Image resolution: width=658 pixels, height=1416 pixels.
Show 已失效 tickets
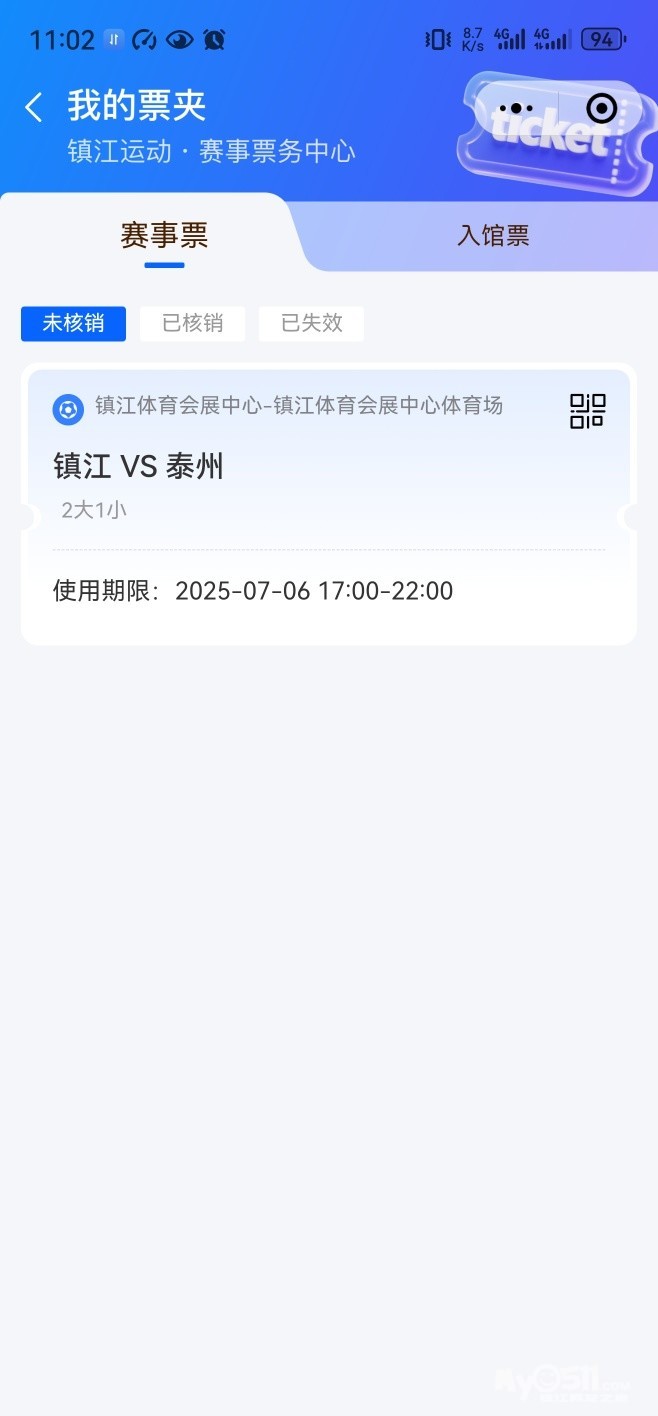pyautogui.click(x=311, y=323)
